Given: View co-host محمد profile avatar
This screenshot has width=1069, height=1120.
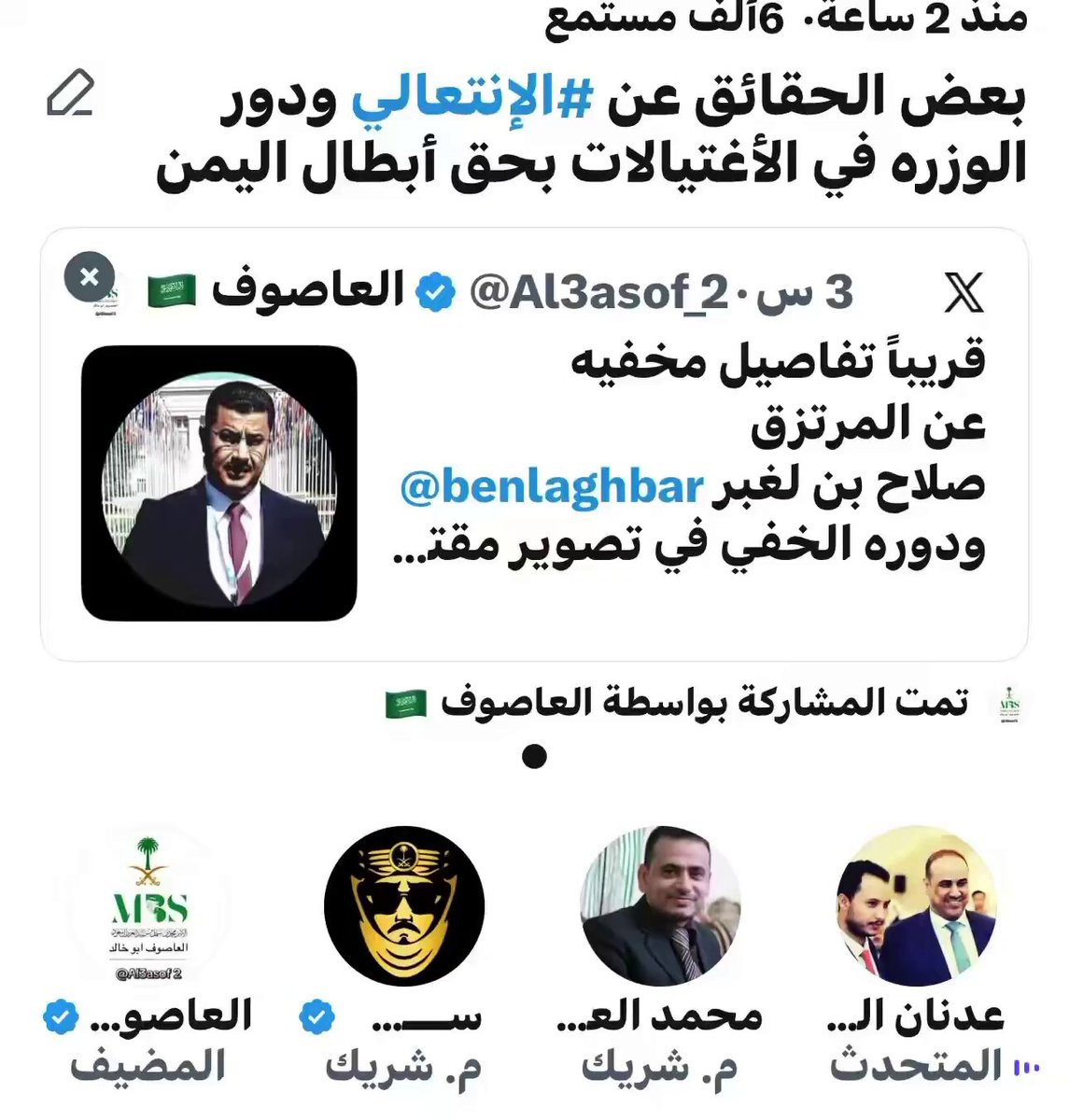Looking at the screenshot, I should point(660,905).
